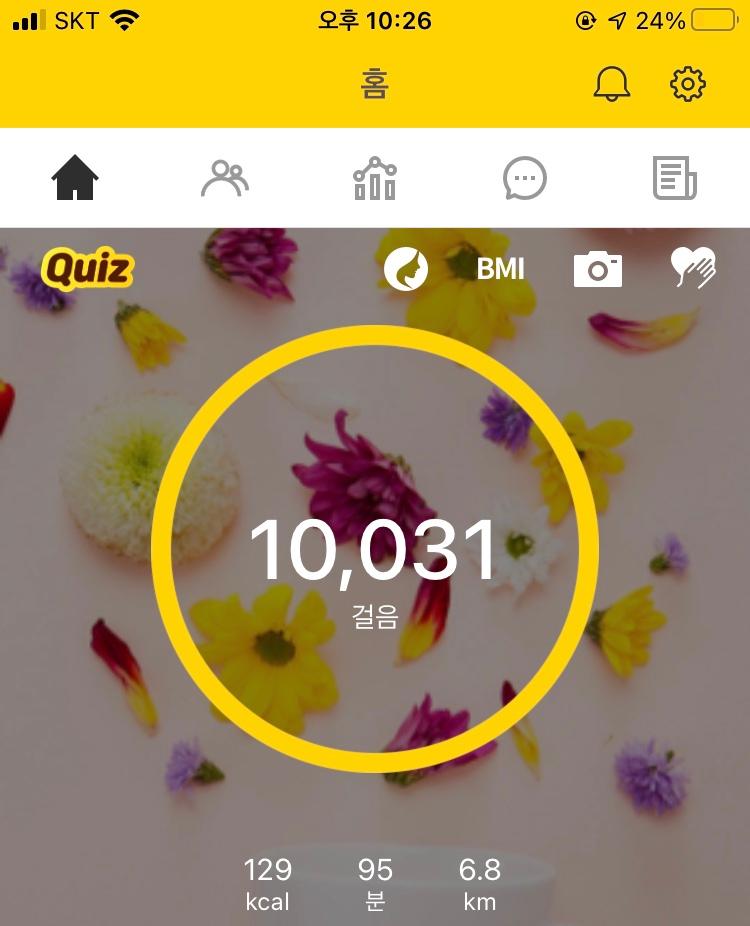
Task: Tap the heart with hand donation icon
Action: pyautogui.click(x=692, y=269)
